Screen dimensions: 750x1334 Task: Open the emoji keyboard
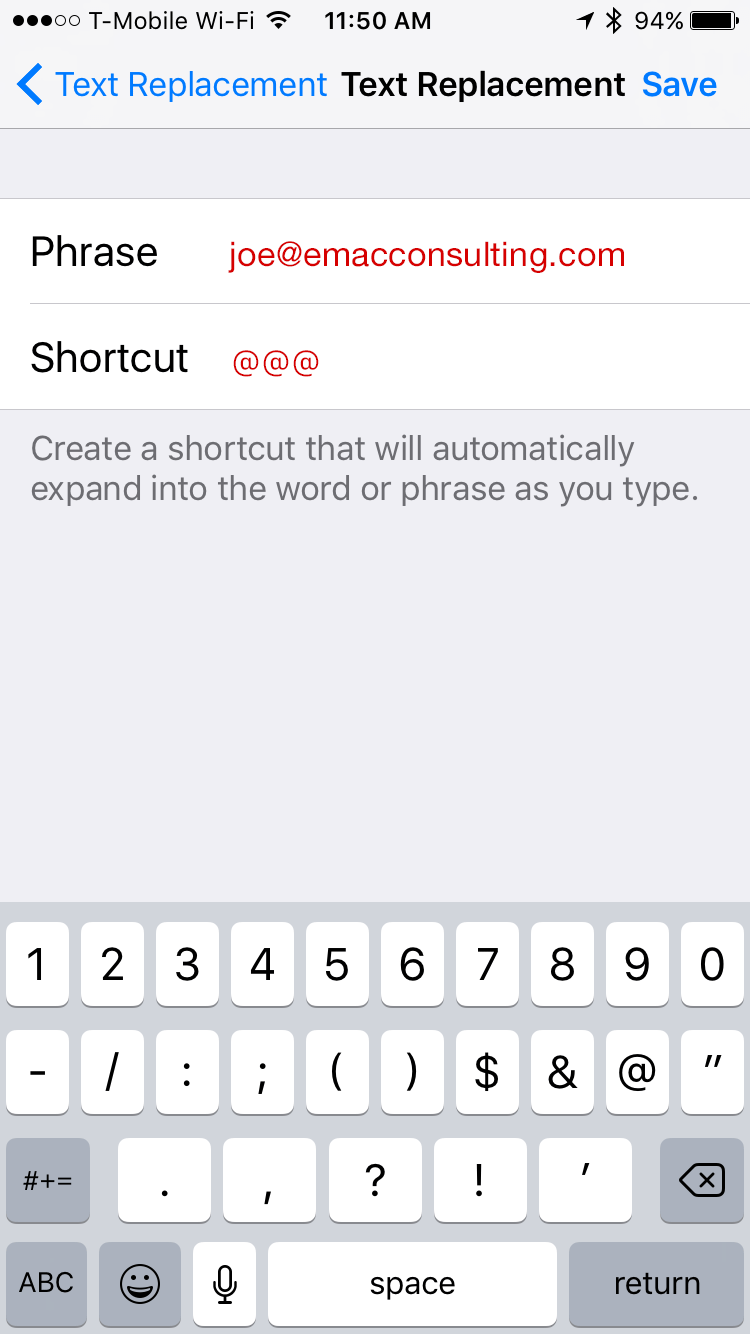point(140,1283)
